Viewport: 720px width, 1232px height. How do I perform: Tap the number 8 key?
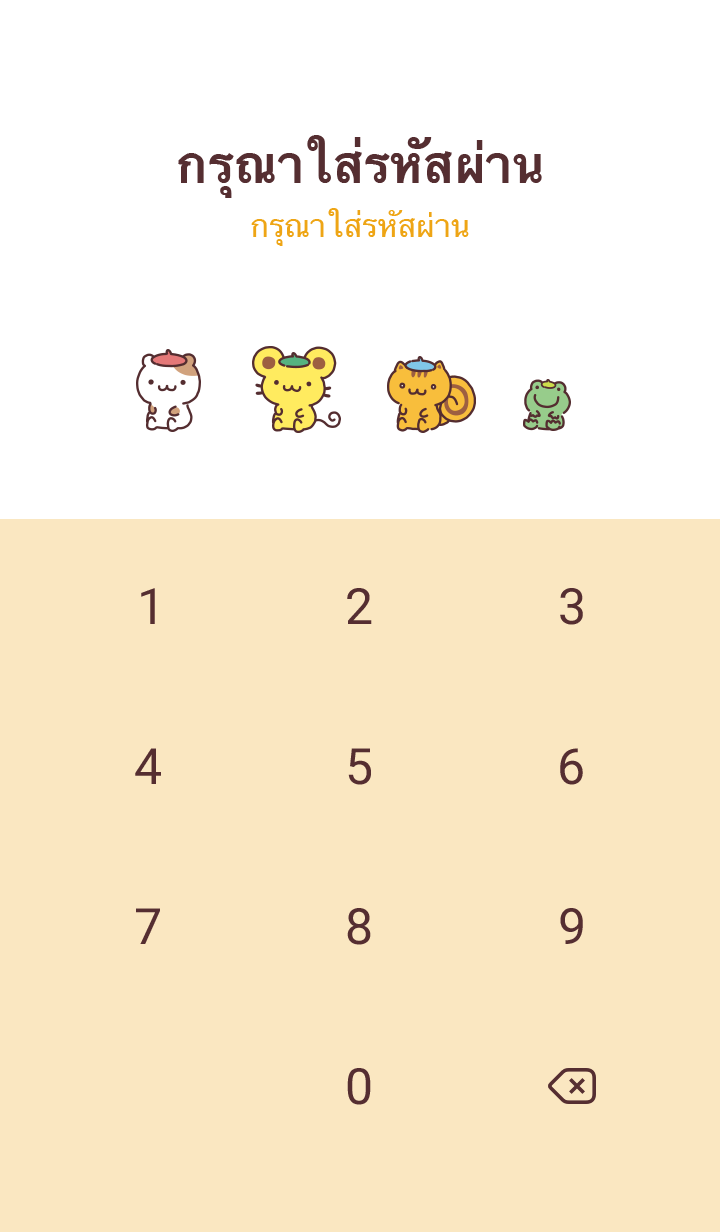[x=359, y=927]
